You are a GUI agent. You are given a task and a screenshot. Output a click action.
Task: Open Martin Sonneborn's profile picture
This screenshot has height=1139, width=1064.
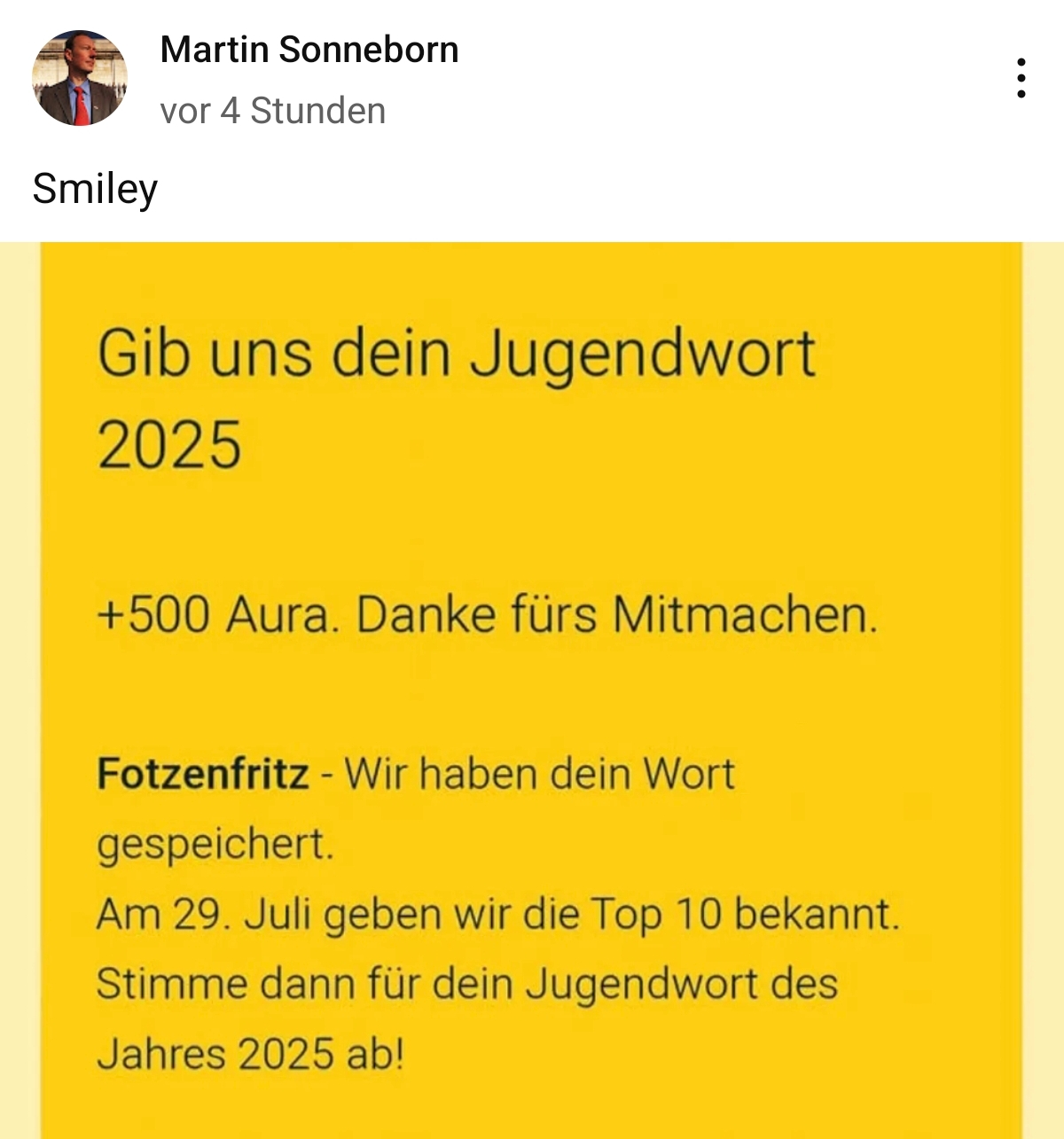click(x=80, y=78)
